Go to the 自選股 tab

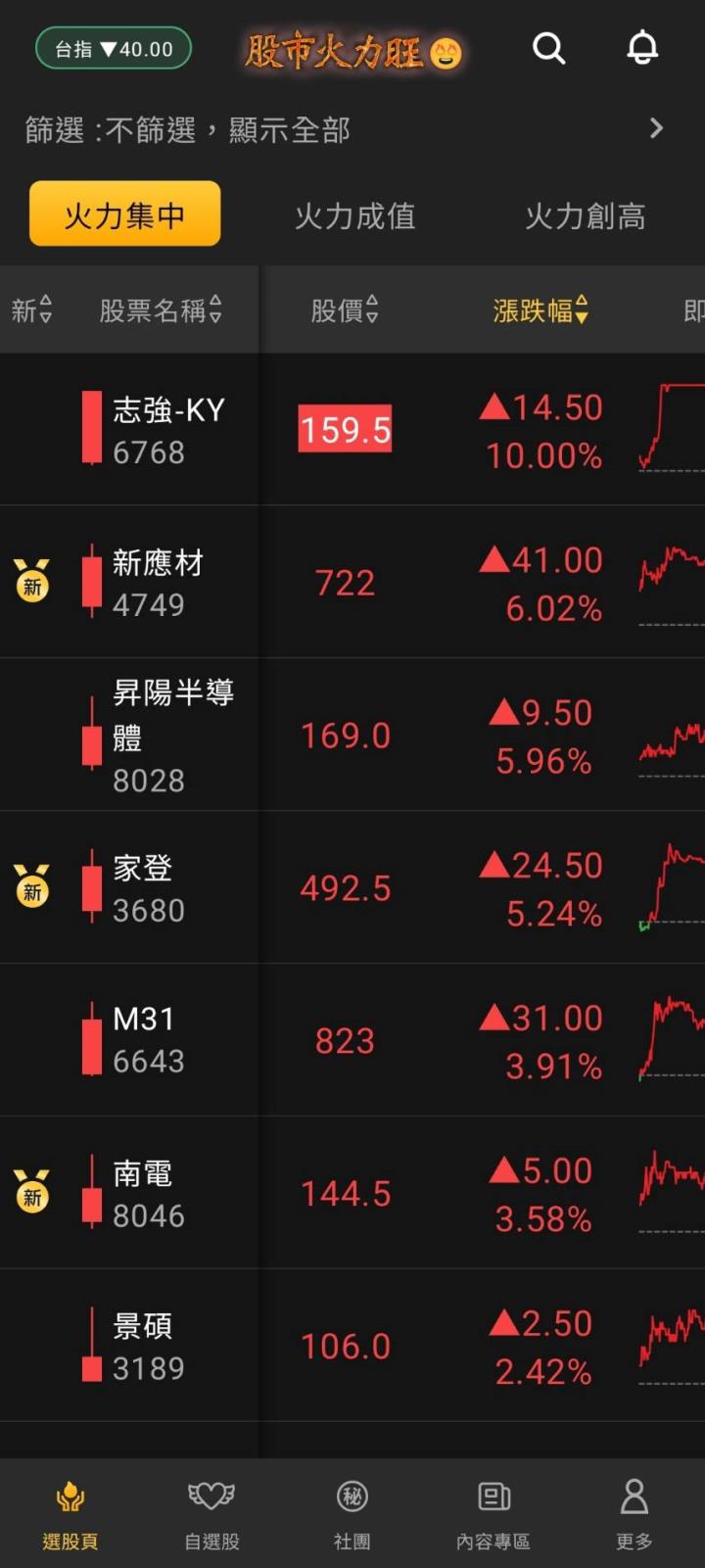tap(211, 1514)
